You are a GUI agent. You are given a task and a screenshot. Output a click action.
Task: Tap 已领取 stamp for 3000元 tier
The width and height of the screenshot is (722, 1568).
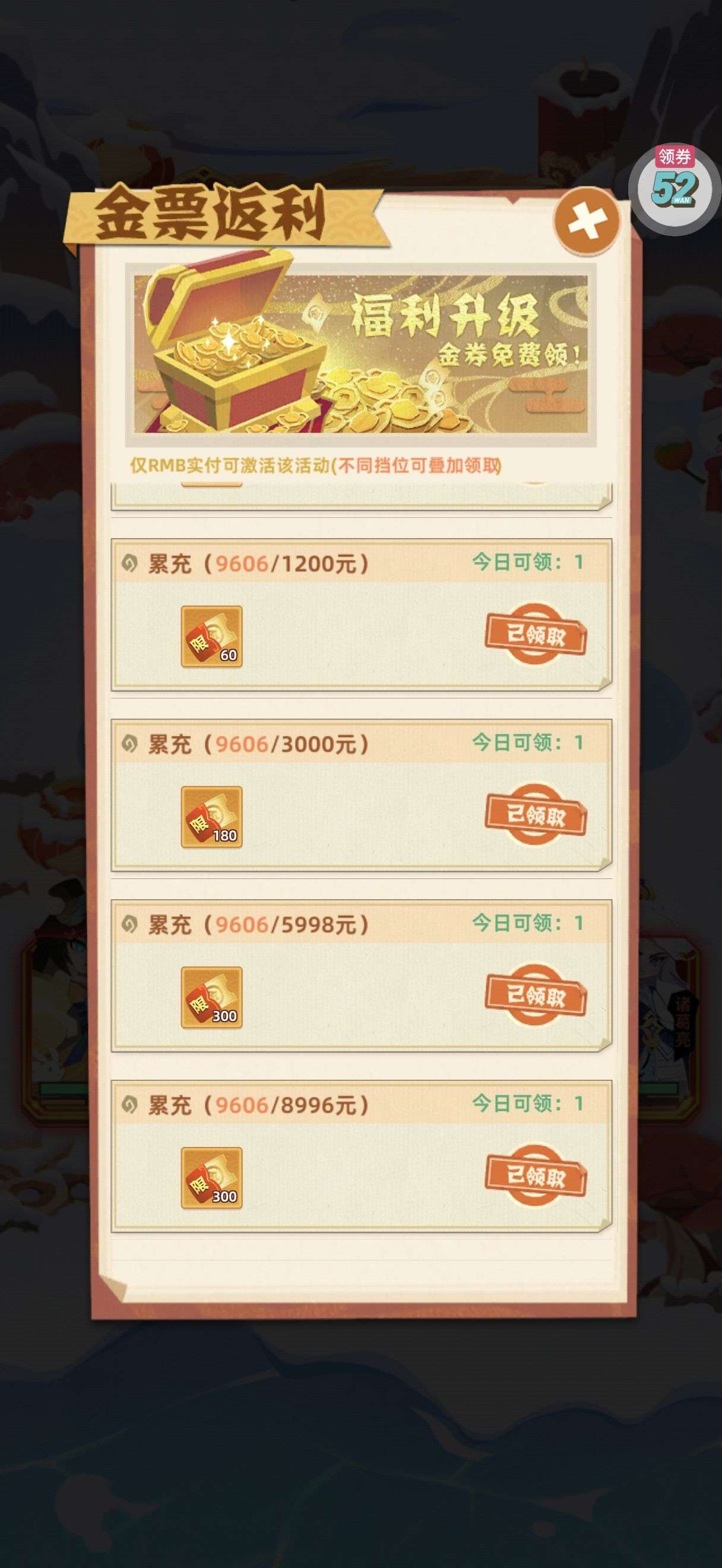(536, 815)
